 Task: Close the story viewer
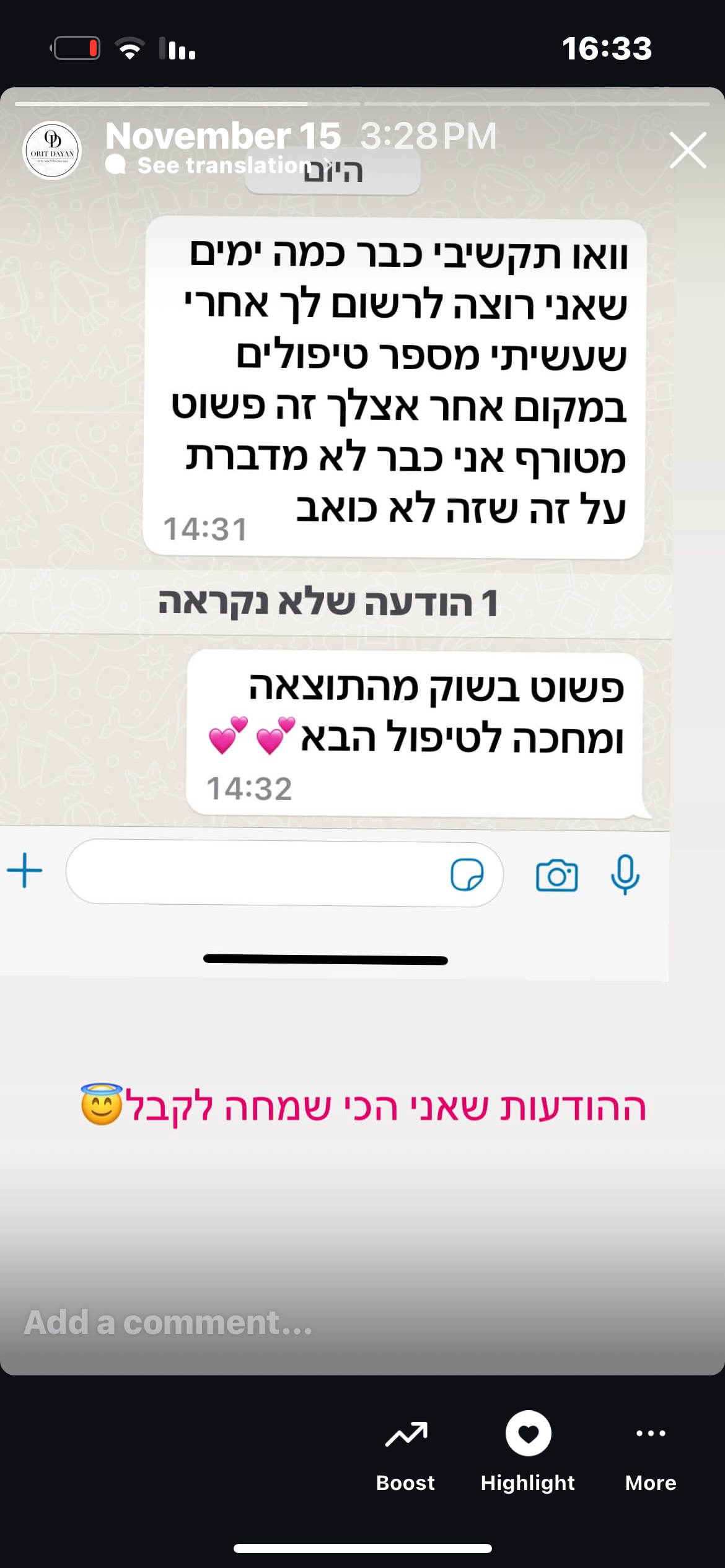[x=688, y=150]
